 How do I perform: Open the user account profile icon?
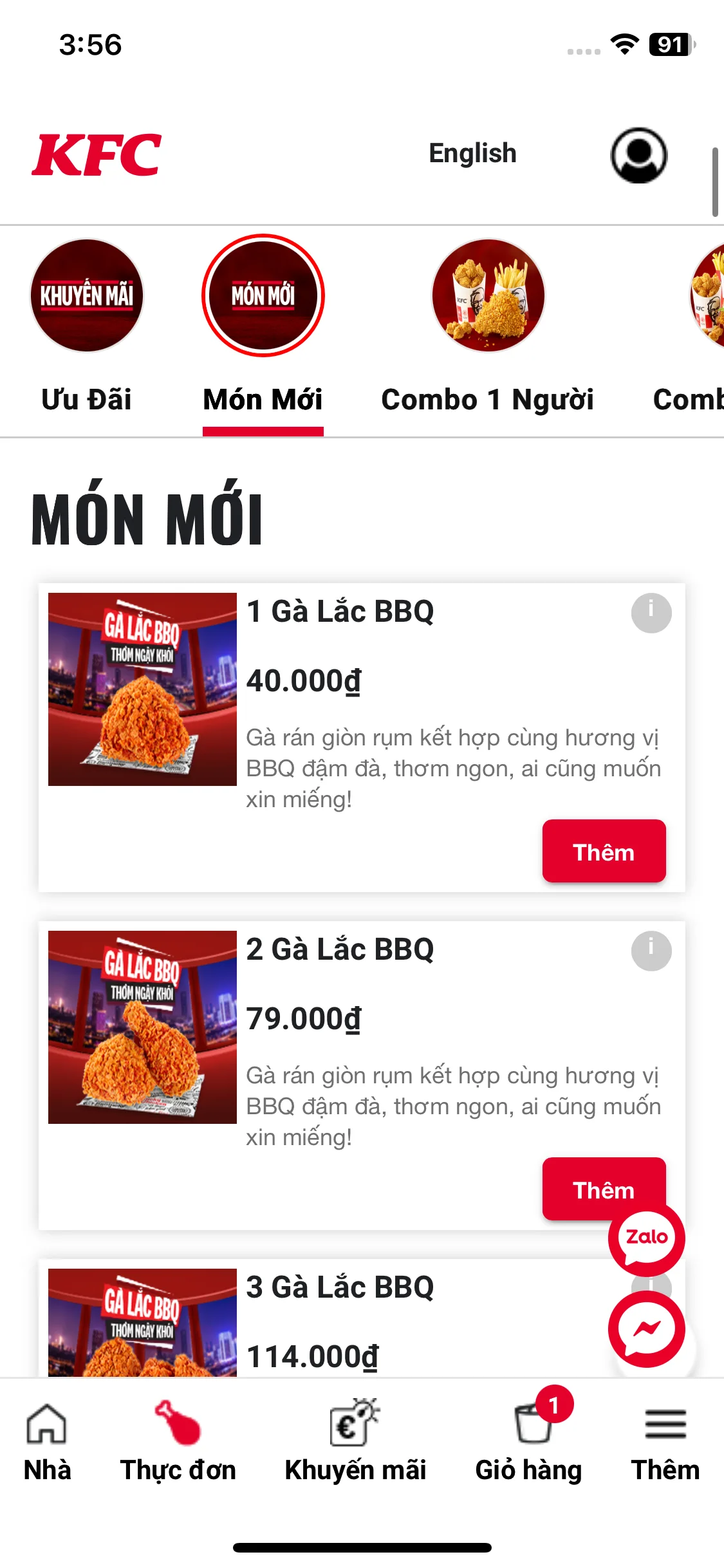(x=638, y=155)
